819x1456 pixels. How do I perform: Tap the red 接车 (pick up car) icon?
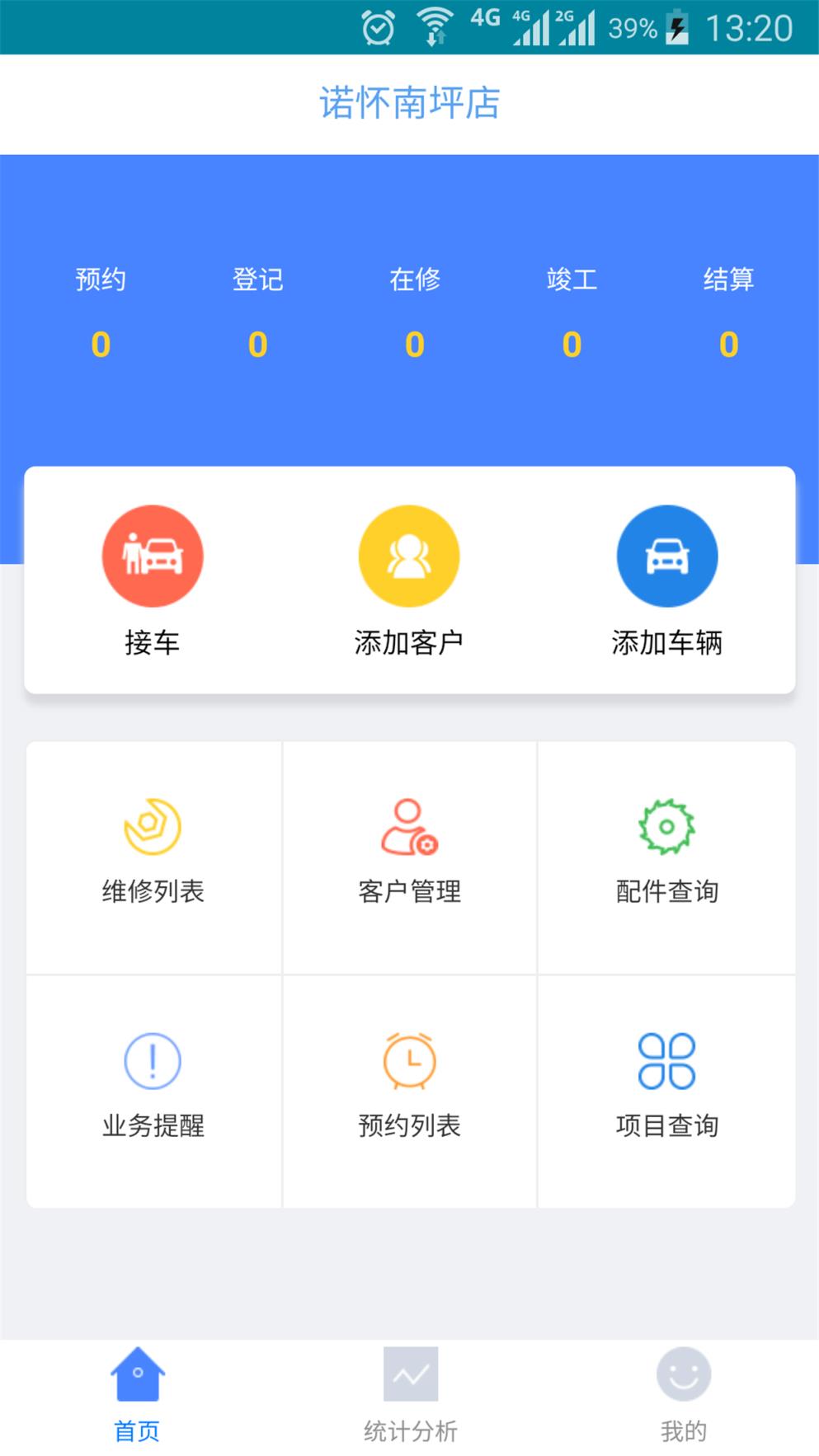152,555
